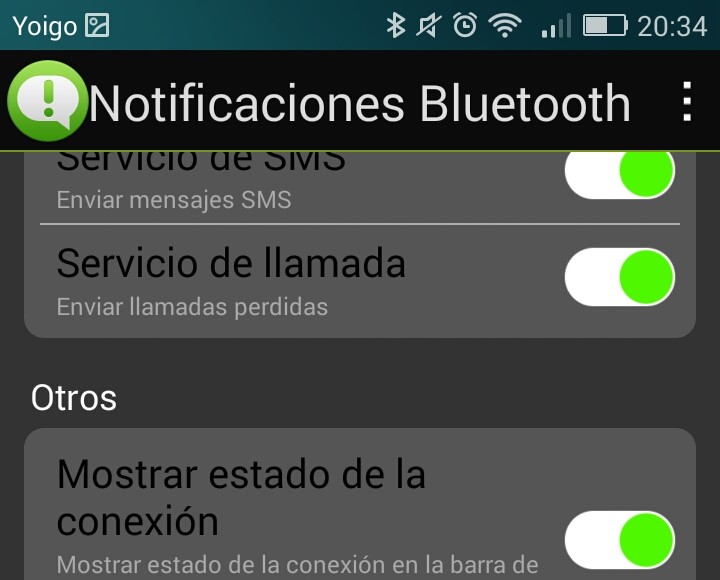Disable the Servicio de llamada switch
Image resolution: width=720 pixels, height=580 pixels.
pos(620,277)
